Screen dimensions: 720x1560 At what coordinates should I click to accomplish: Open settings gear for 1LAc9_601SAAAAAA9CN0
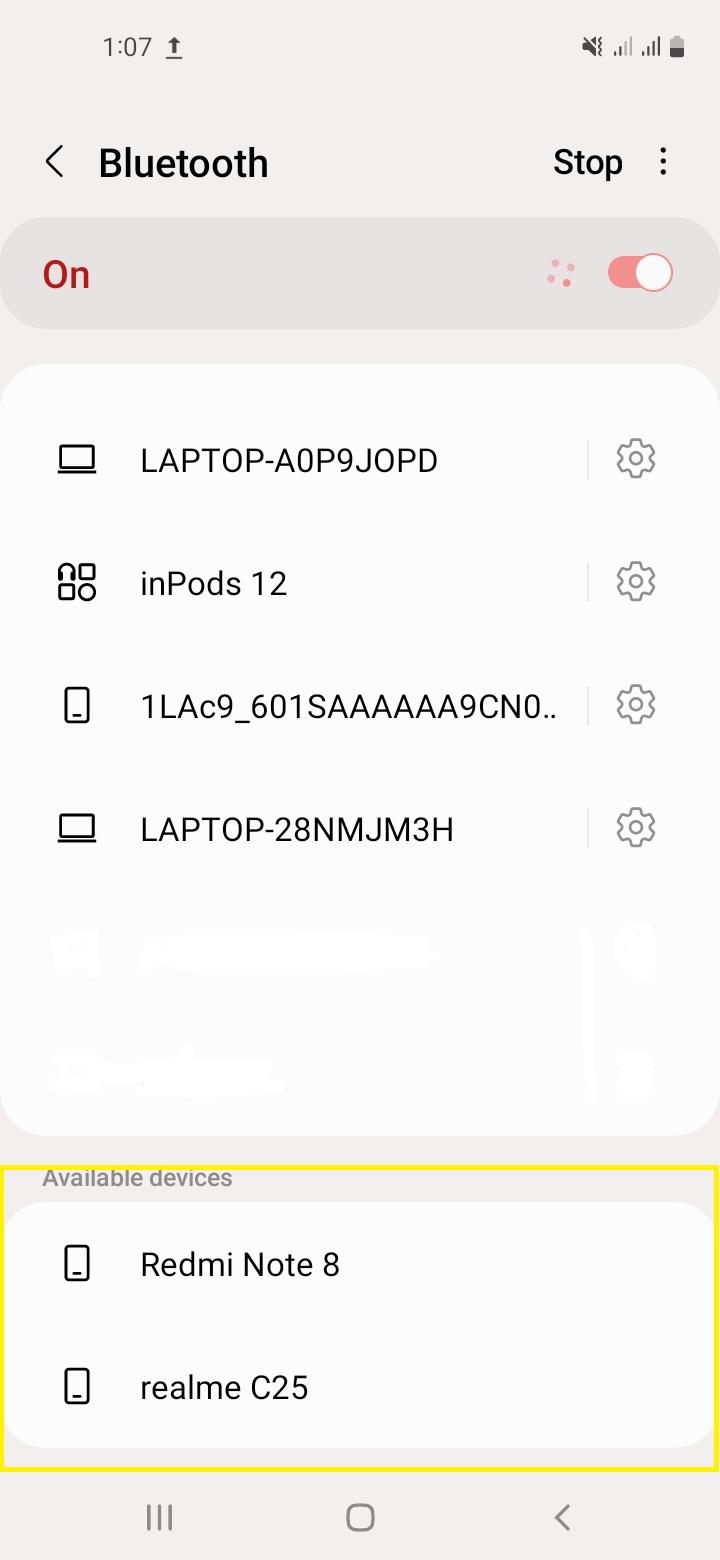coord(635,705)
